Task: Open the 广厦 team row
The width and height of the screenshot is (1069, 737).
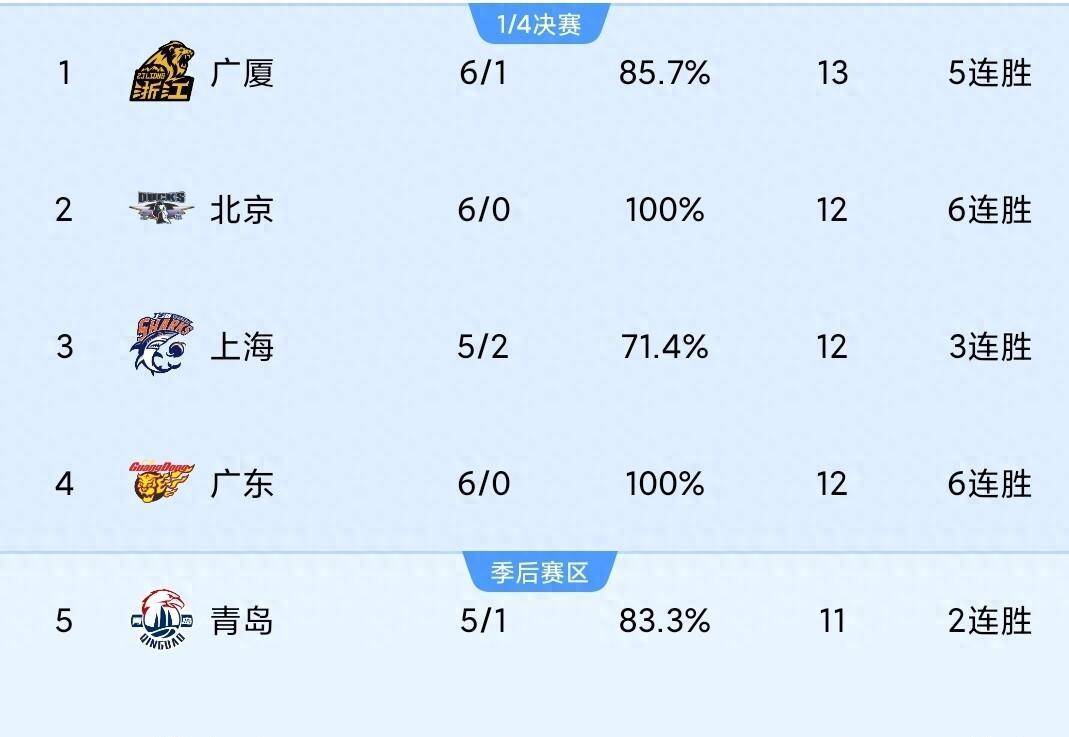Action: [242, 73]
